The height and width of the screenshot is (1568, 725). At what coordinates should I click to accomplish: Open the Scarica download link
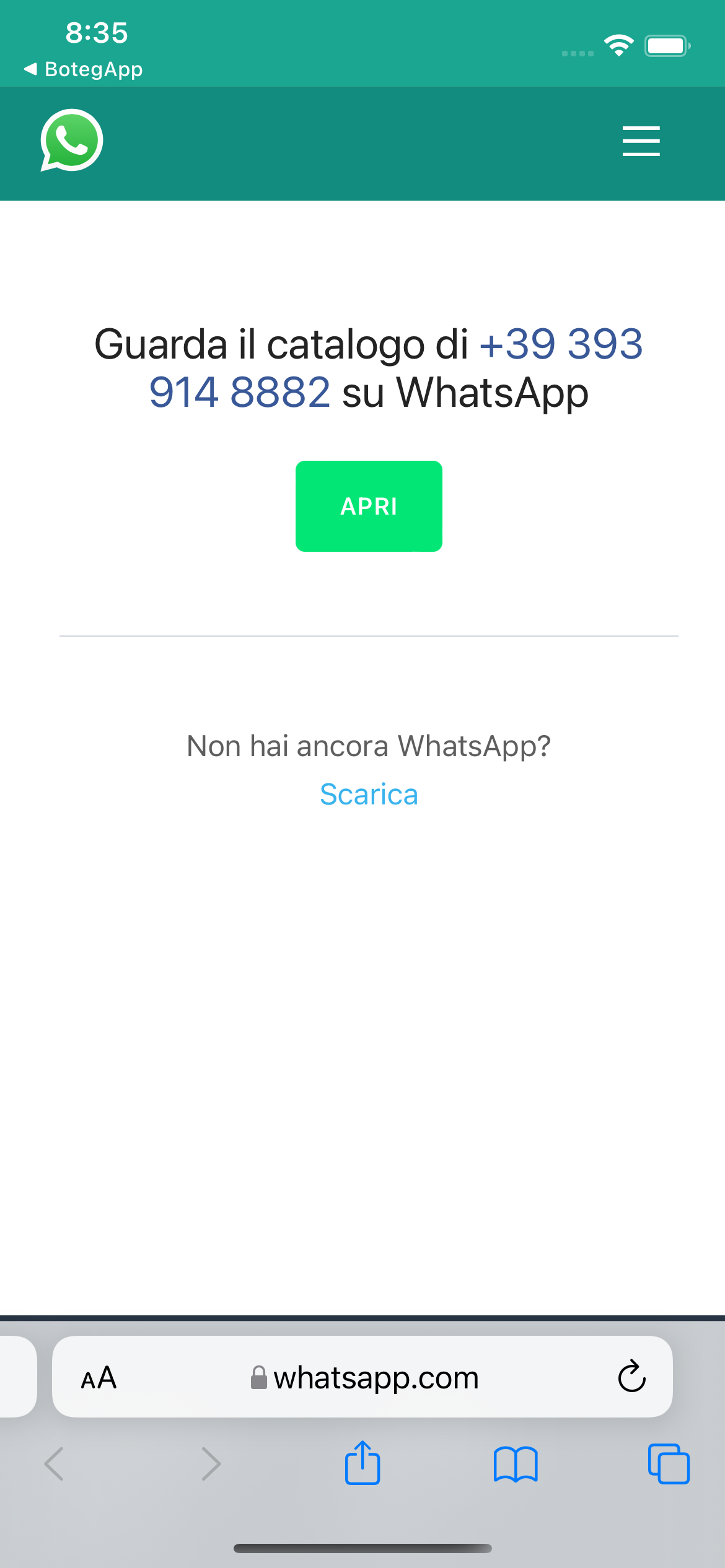click(x=369, y=795)
